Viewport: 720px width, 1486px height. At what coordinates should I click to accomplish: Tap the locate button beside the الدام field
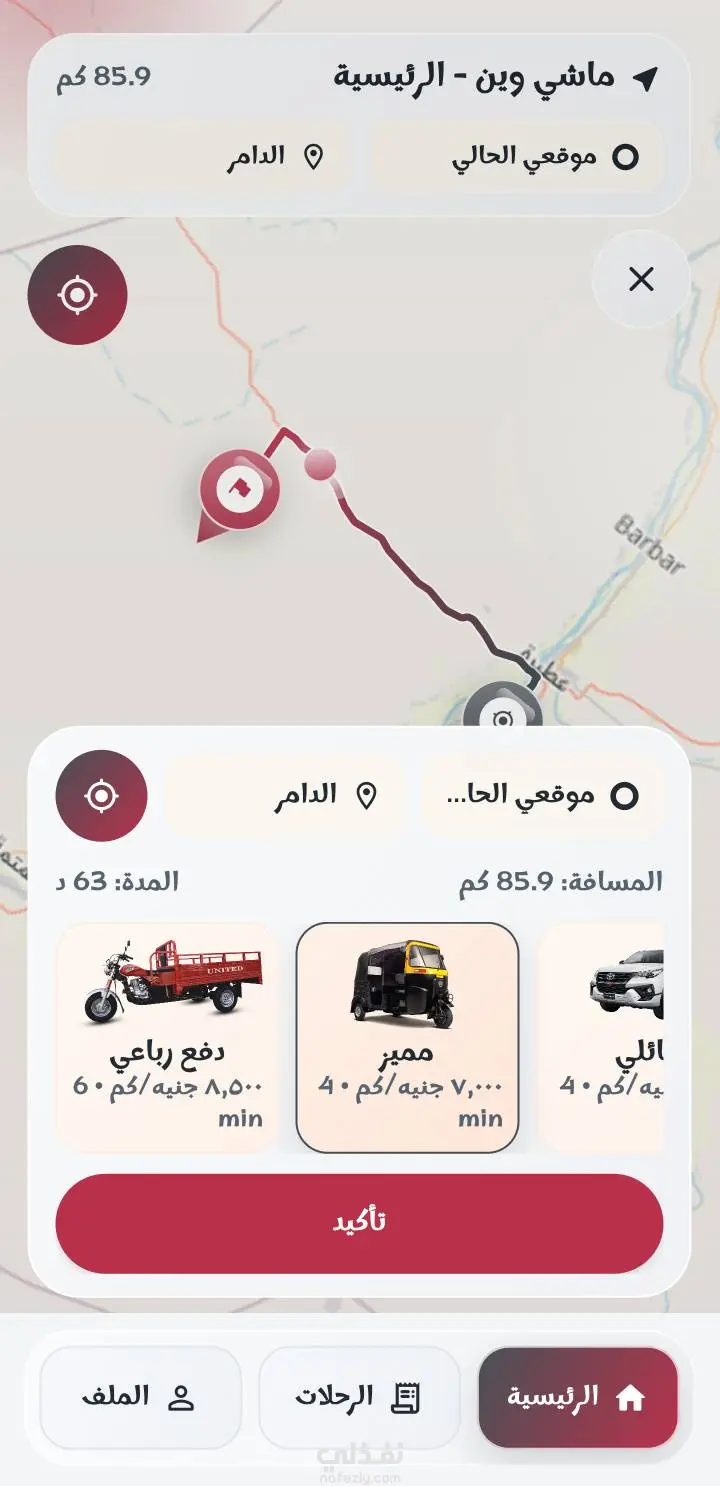pos(101,796)
